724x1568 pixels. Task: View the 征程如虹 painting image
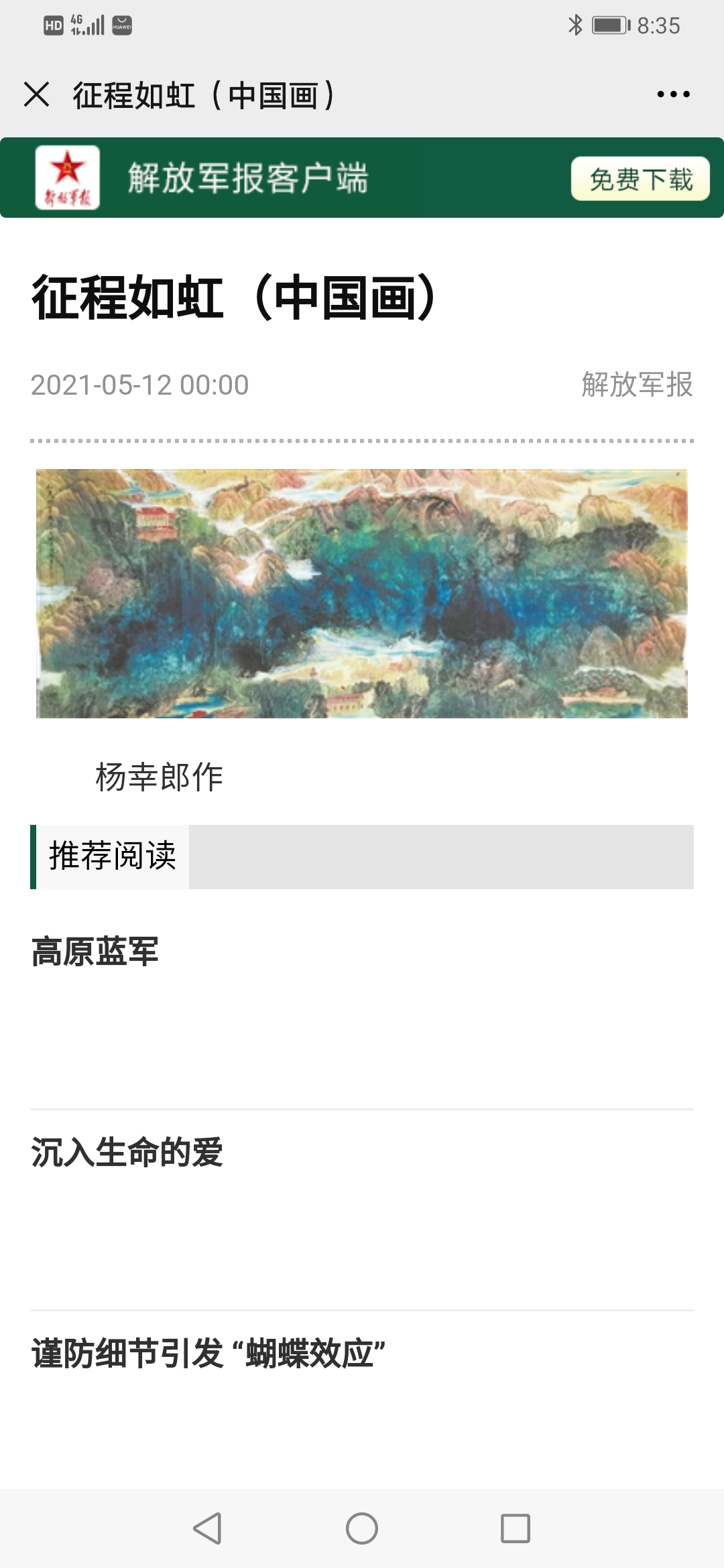point(362,594)
